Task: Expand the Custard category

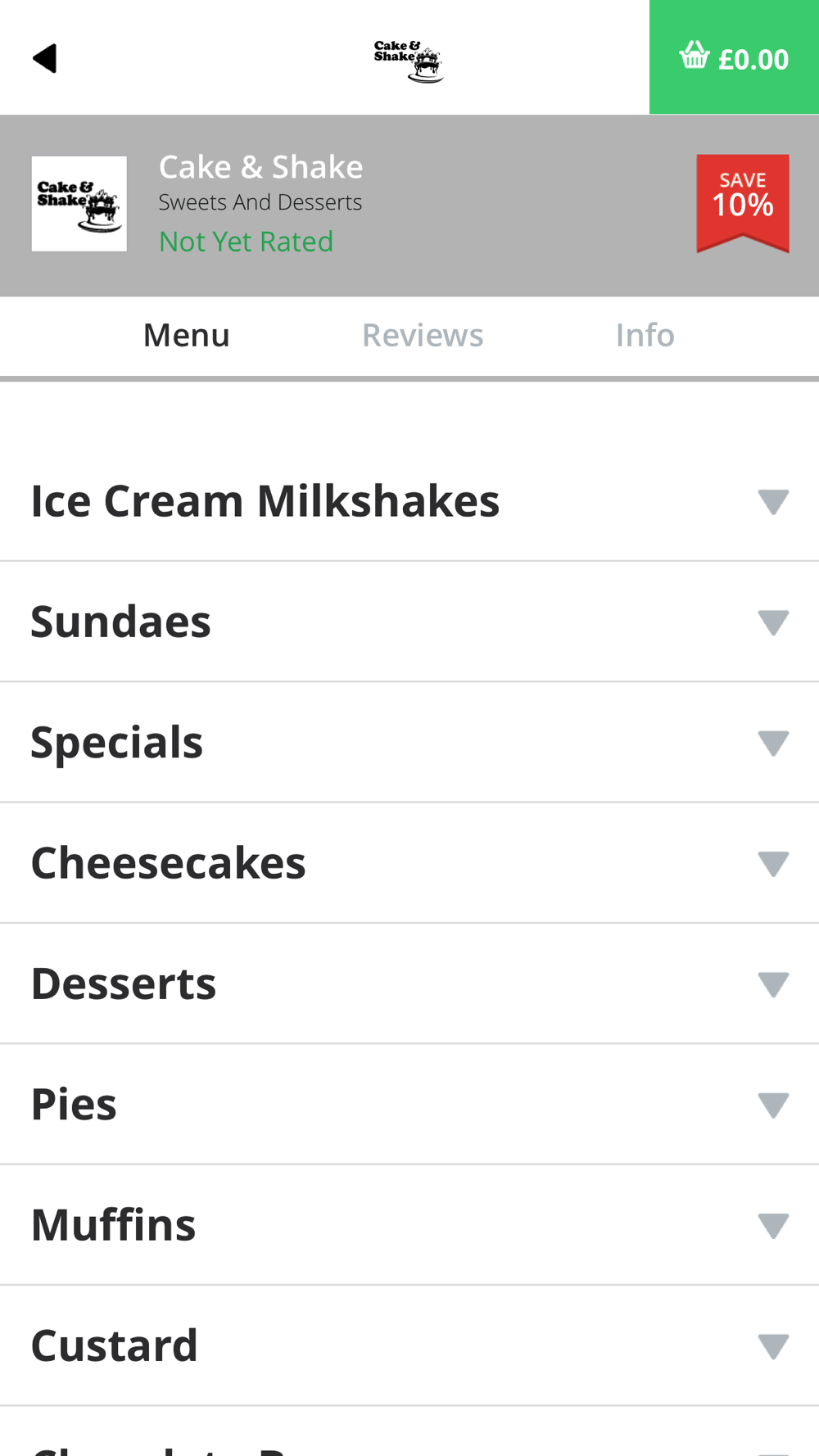Action: point(409,1345)
